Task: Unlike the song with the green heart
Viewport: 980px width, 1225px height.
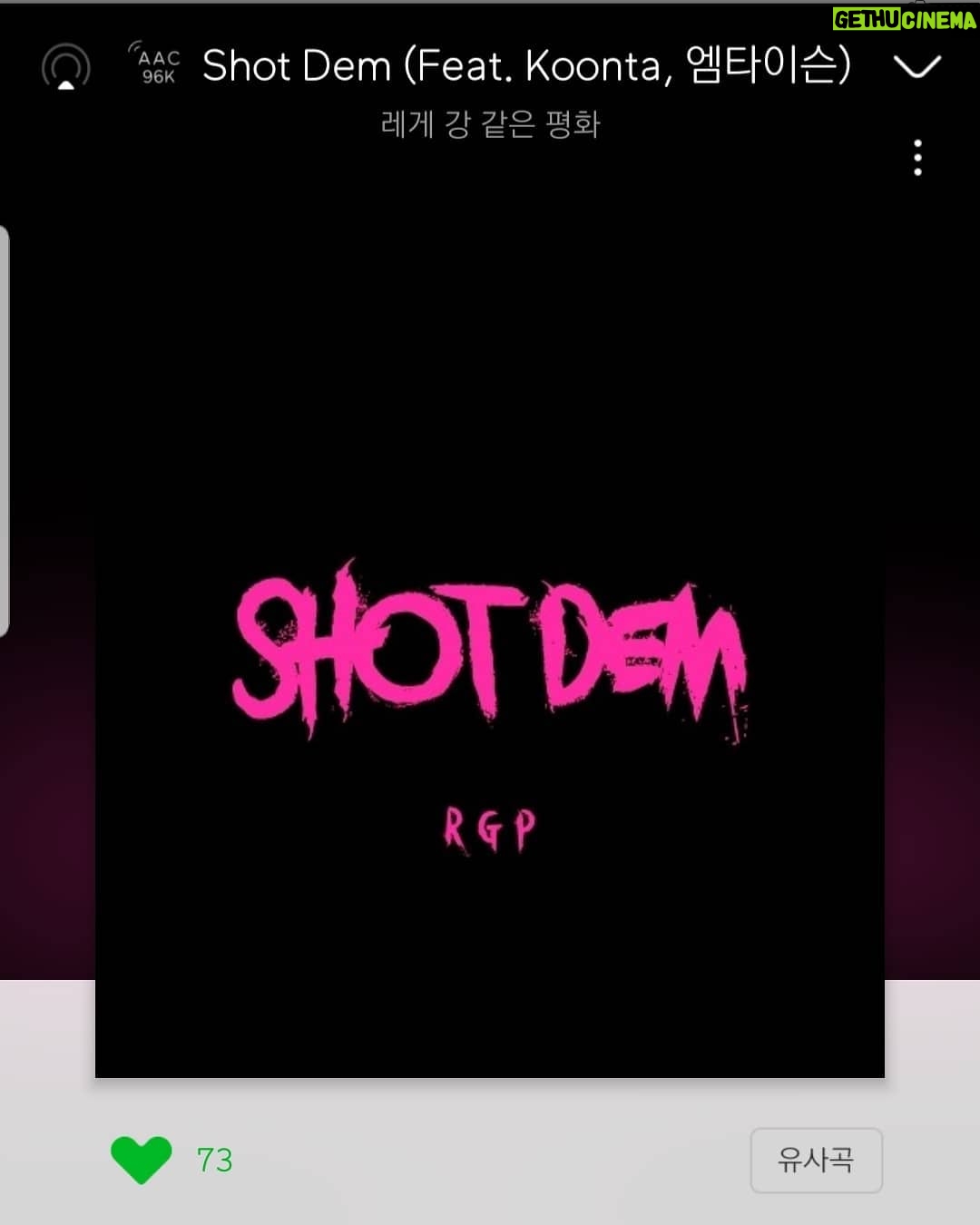Action: point(141,1159)
